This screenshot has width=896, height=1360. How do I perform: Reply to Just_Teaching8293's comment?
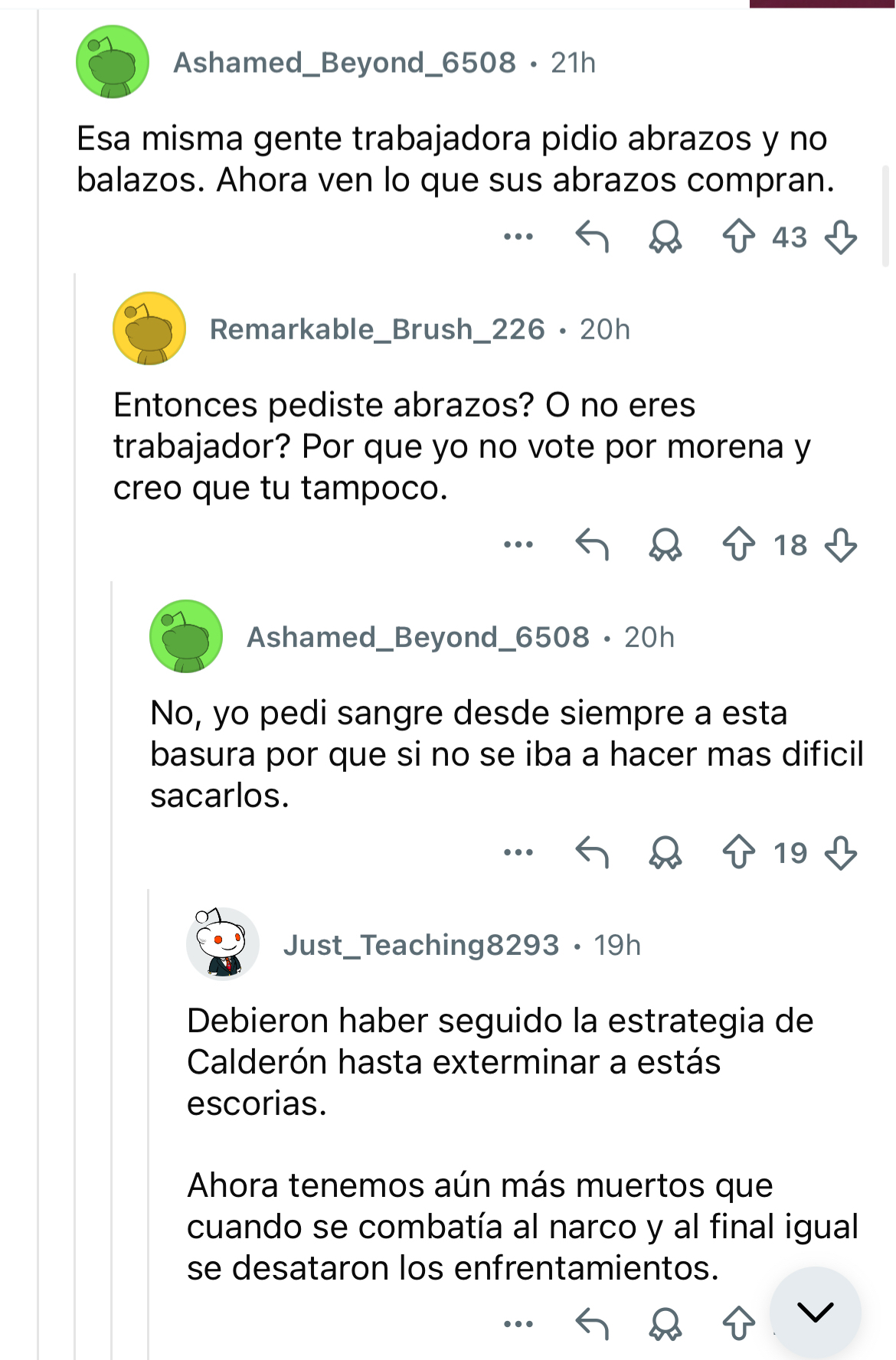592,1323
